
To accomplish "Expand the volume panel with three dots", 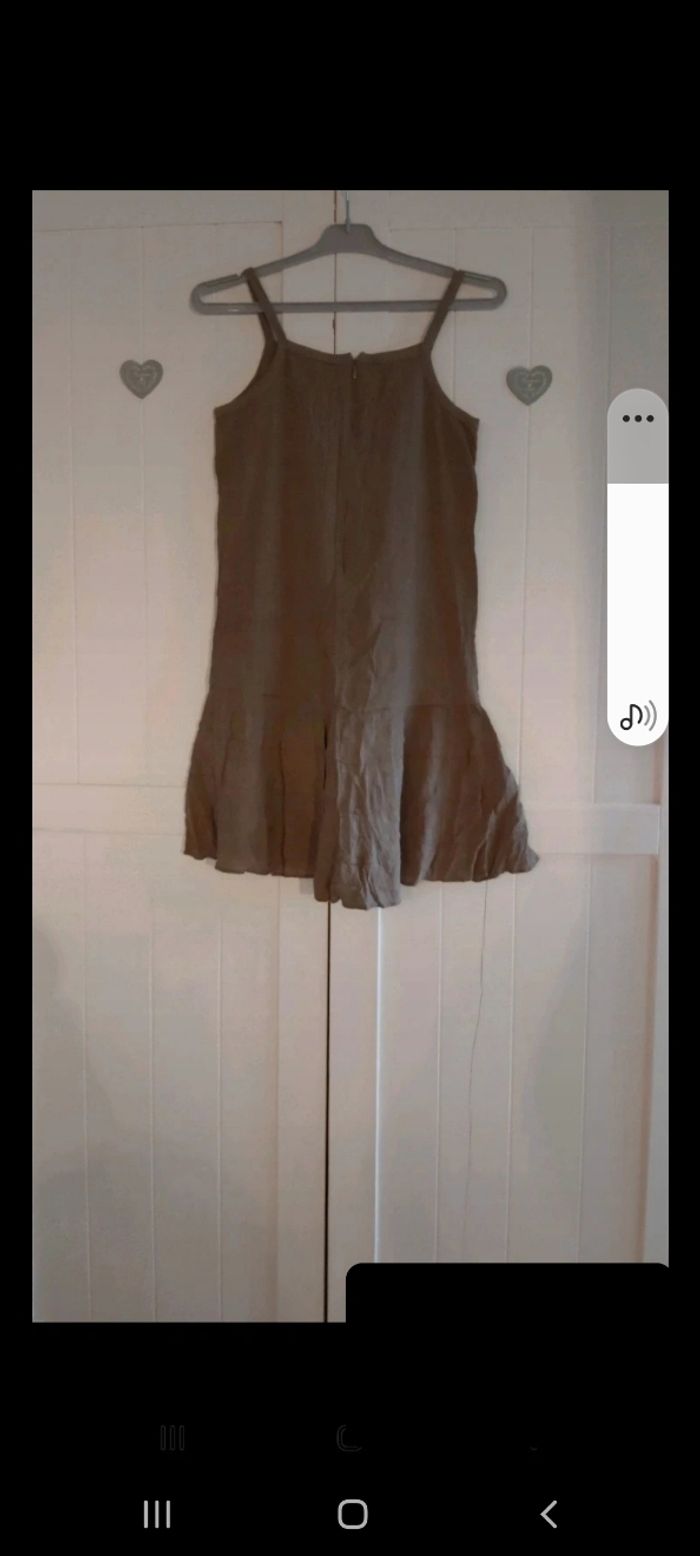I will tap(638, 418).
